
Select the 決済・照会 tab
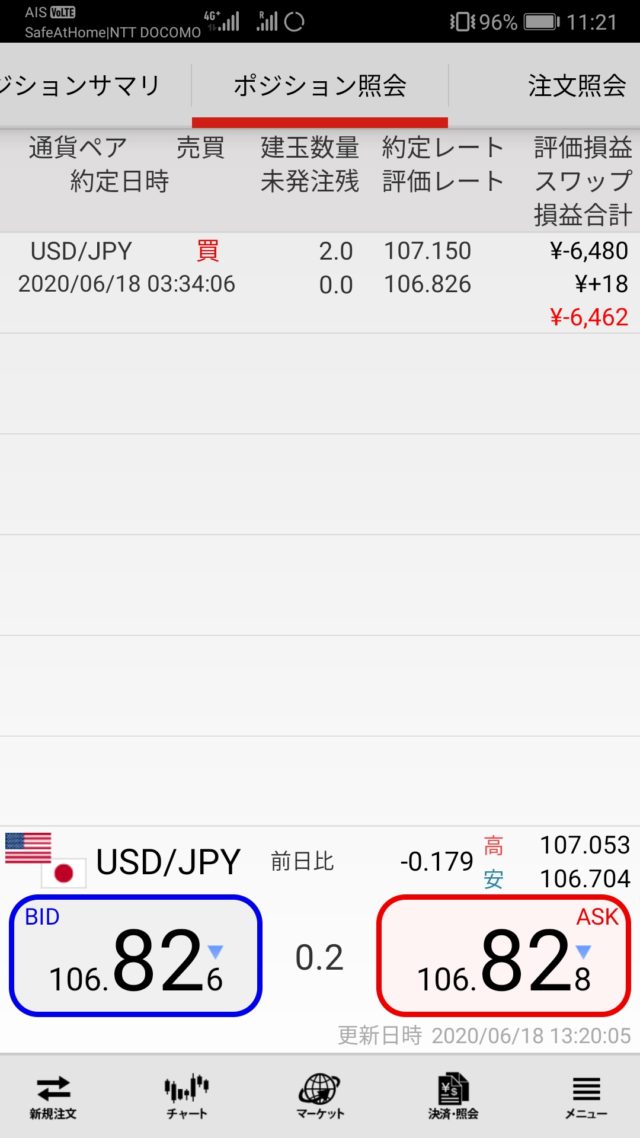click(x=453, y=1096)
